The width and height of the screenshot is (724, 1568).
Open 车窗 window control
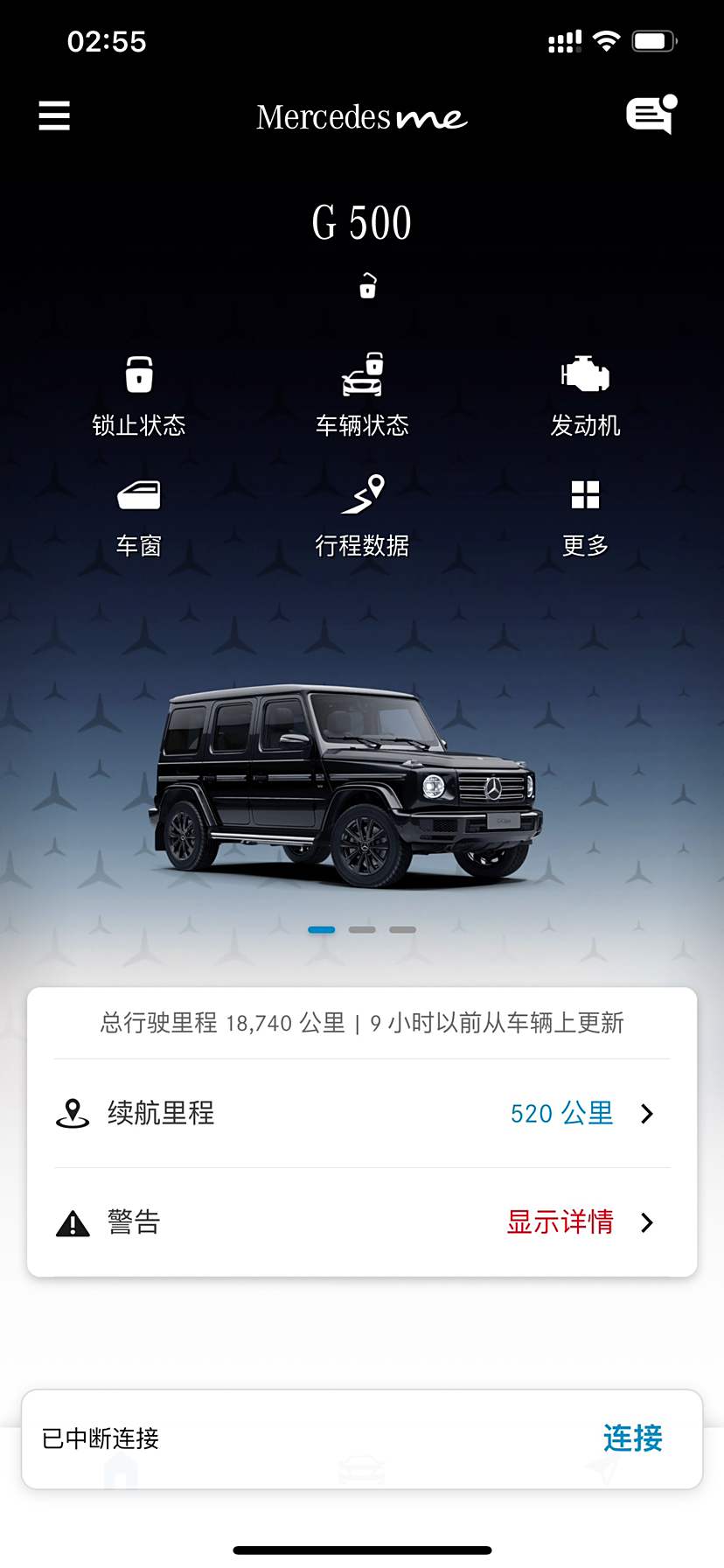(139, 516)
